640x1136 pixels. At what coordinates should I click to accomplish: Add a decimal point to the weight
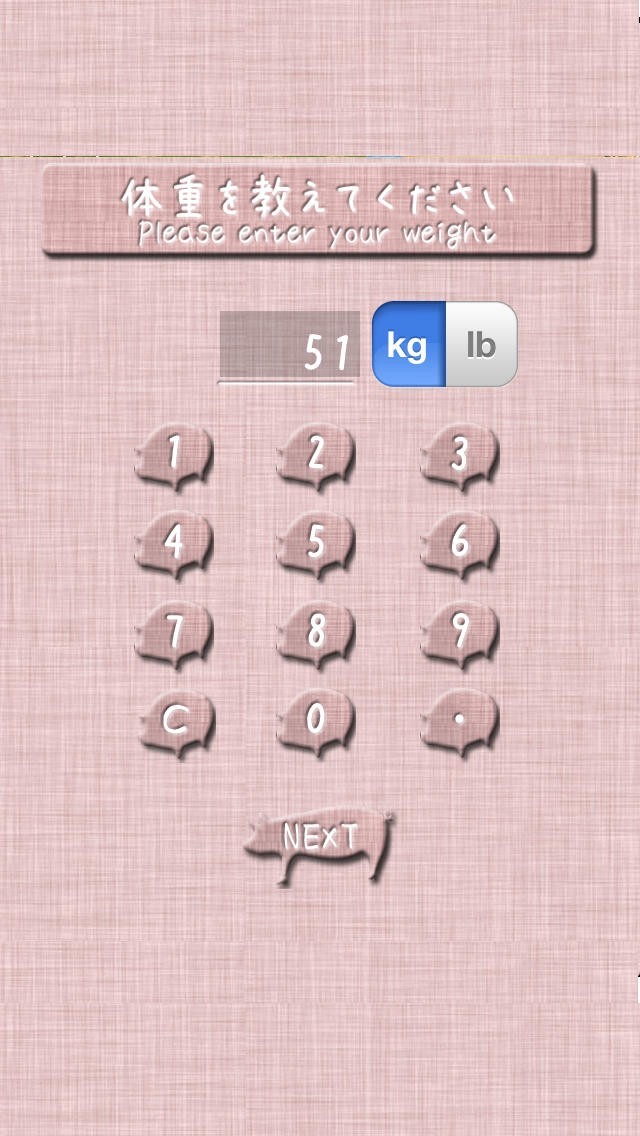tap(460, 720)
